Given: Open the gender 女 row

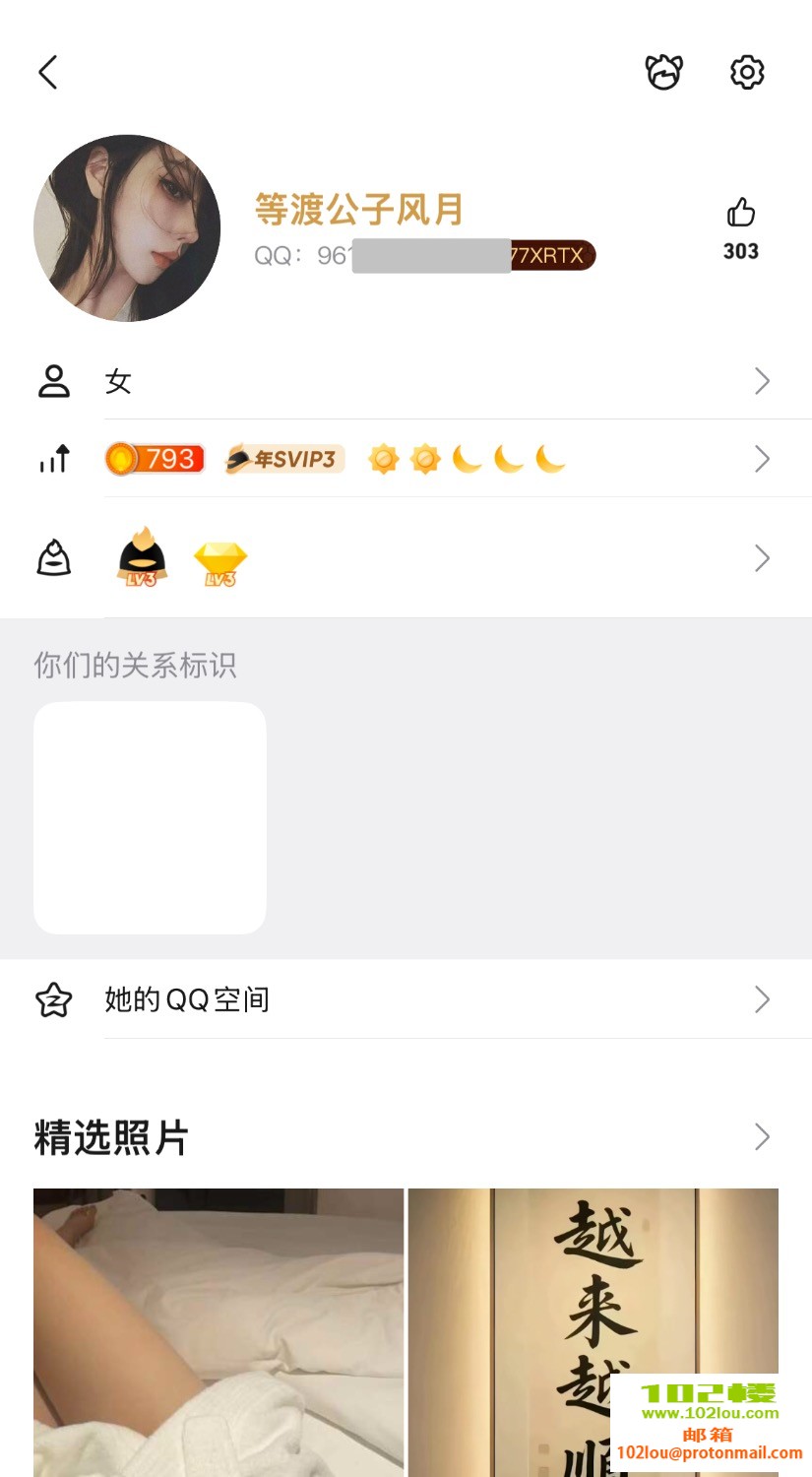Looking at the screenshot, I should 433,381.
